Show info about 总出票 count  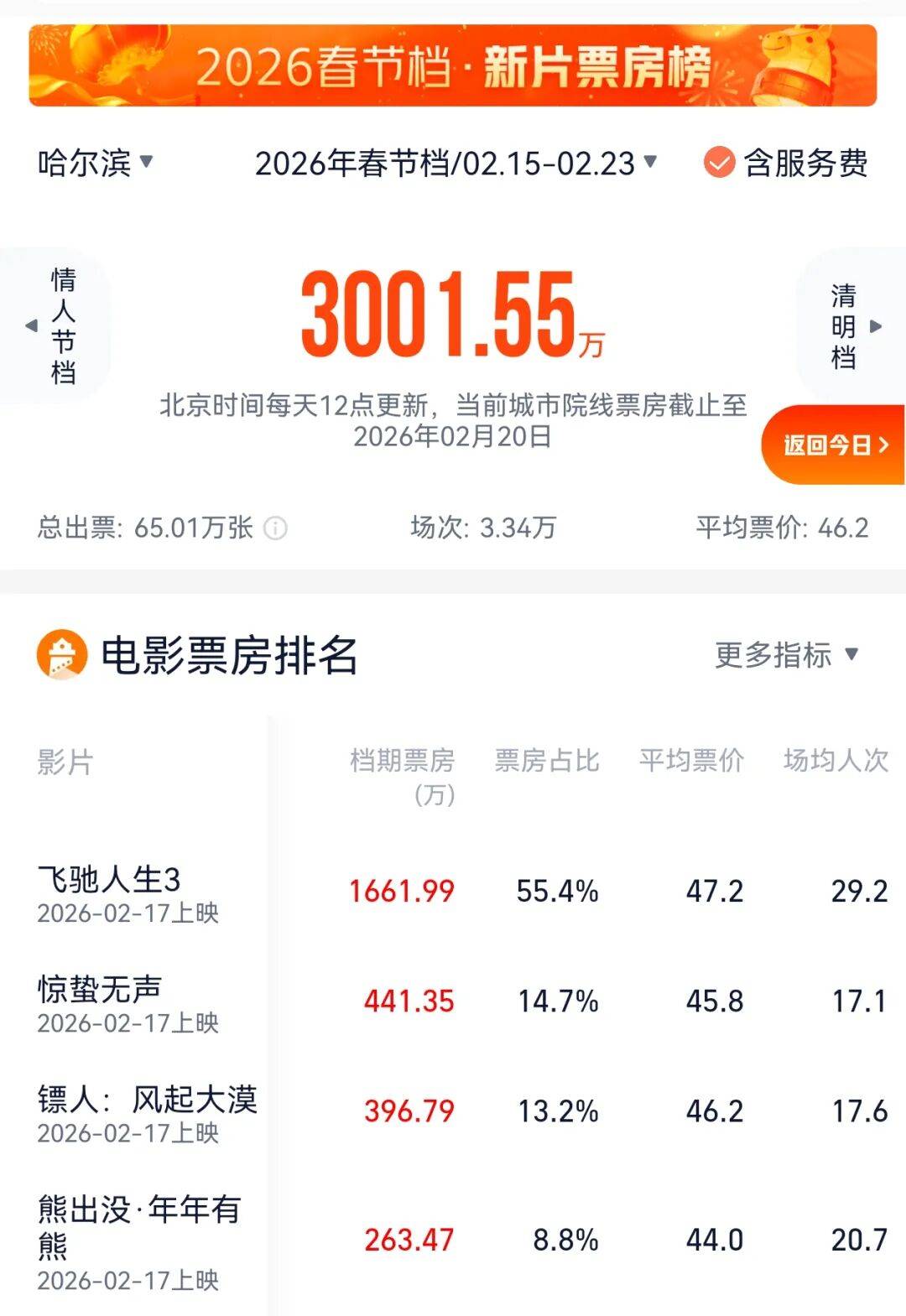click(x=275, y=528)
